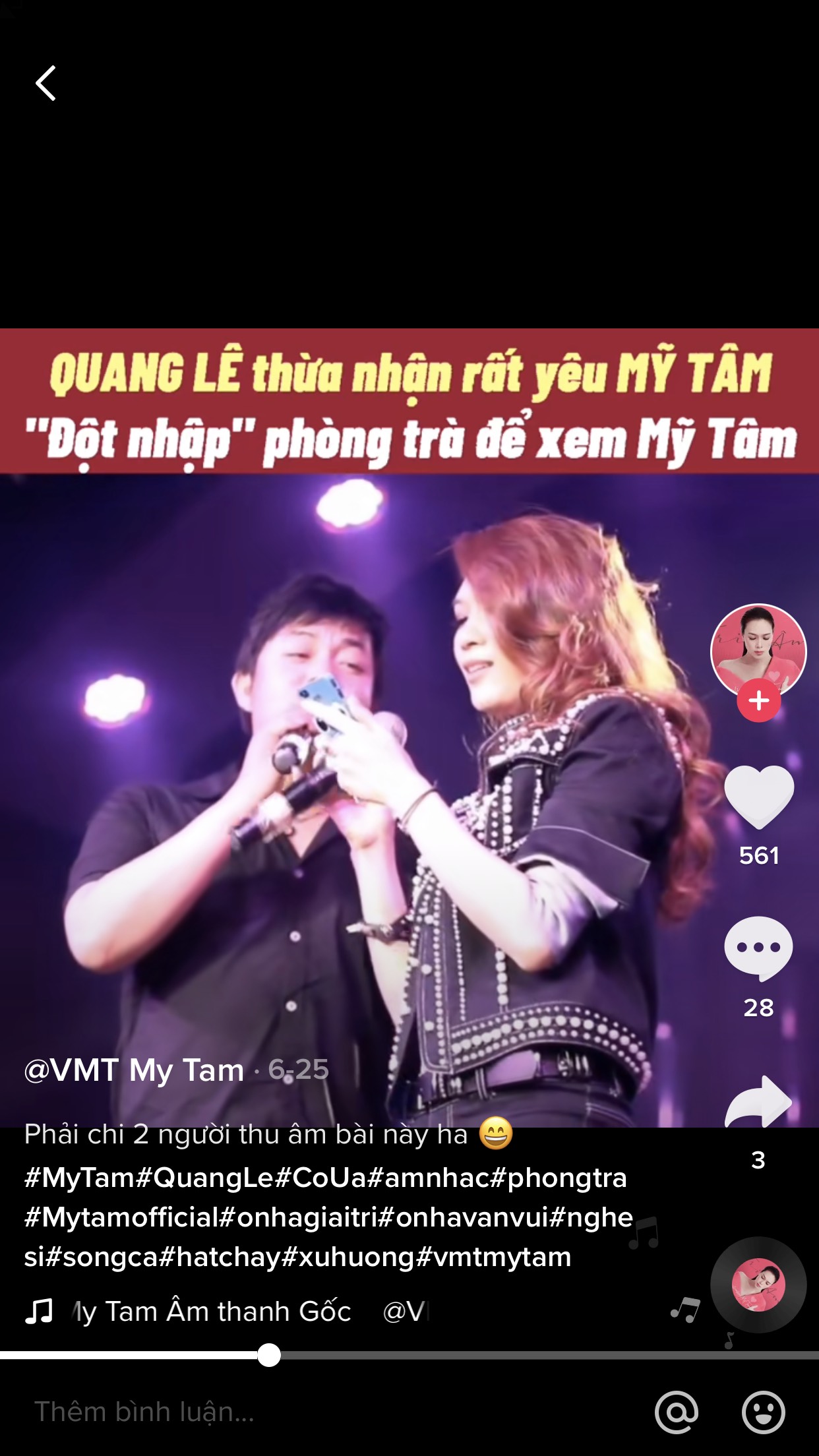Open the My Tam Âm thanh Gốc sound
Viewport: 819px width, 1456px height.
[x=211, y=1311]
